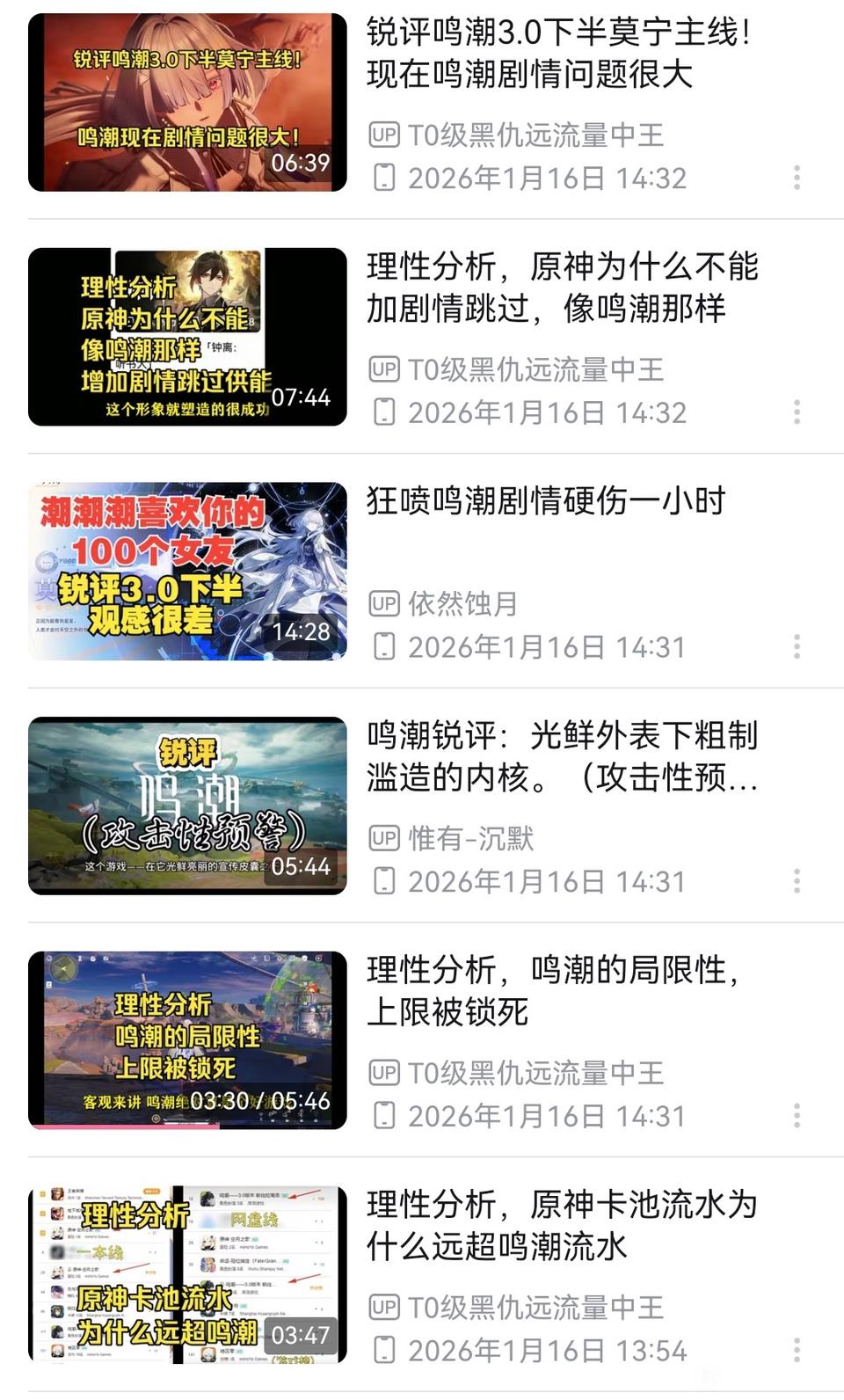Open more options for 原神为什么不能加剧情跳过
This screenshot has width=844, height=1400.
[x=797, y=412]
